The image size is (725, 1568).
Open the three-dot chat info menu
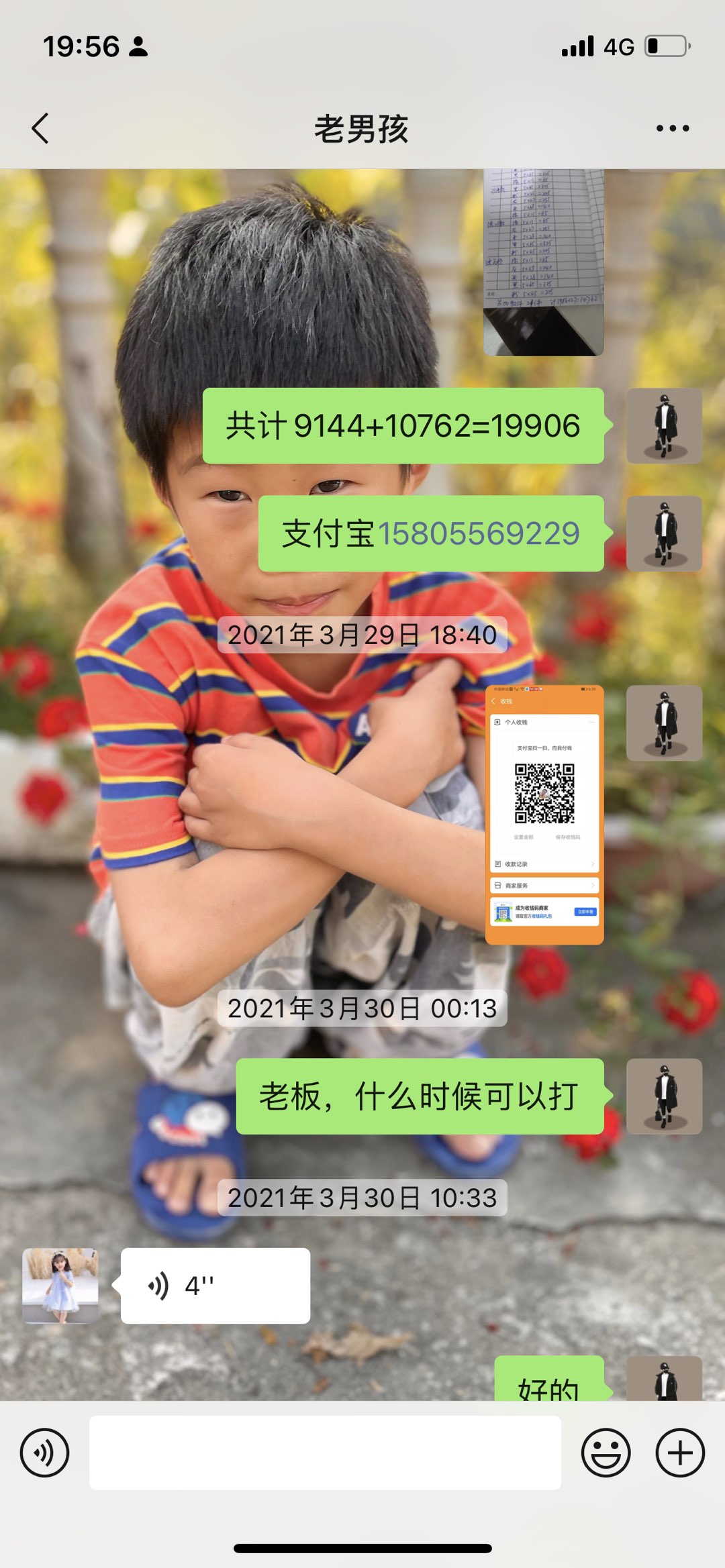coord(673,128)
